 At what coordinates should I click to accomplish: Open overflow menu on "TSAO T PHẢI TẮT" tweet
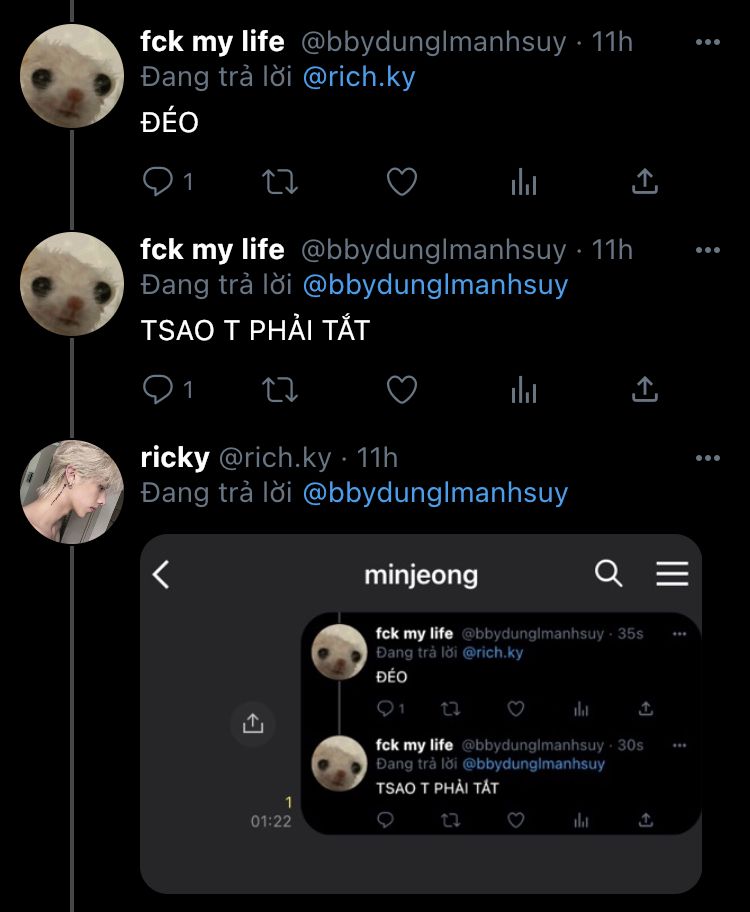(707, 250)
